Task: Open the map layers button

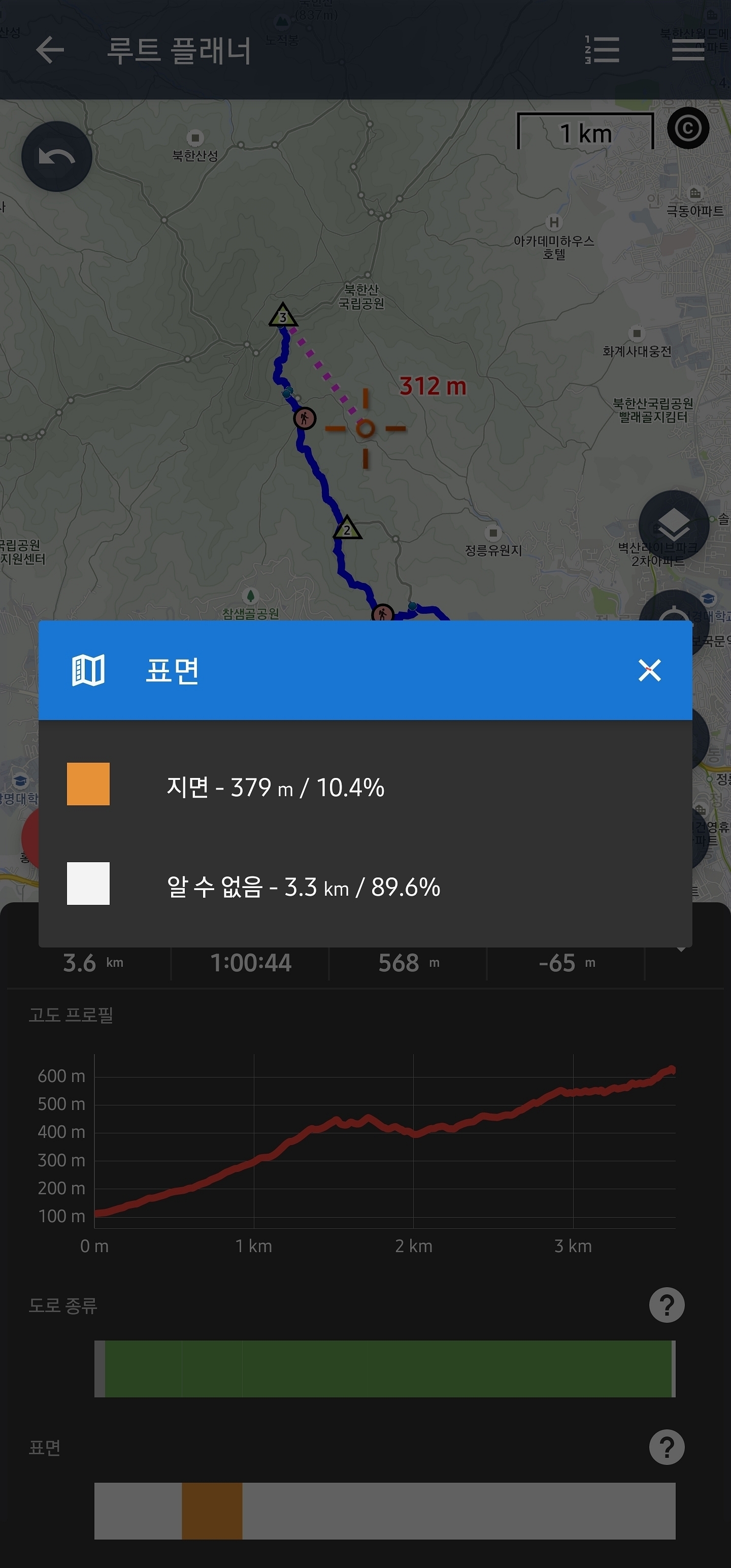Action: pyautogui.click(x=674, y=526)
